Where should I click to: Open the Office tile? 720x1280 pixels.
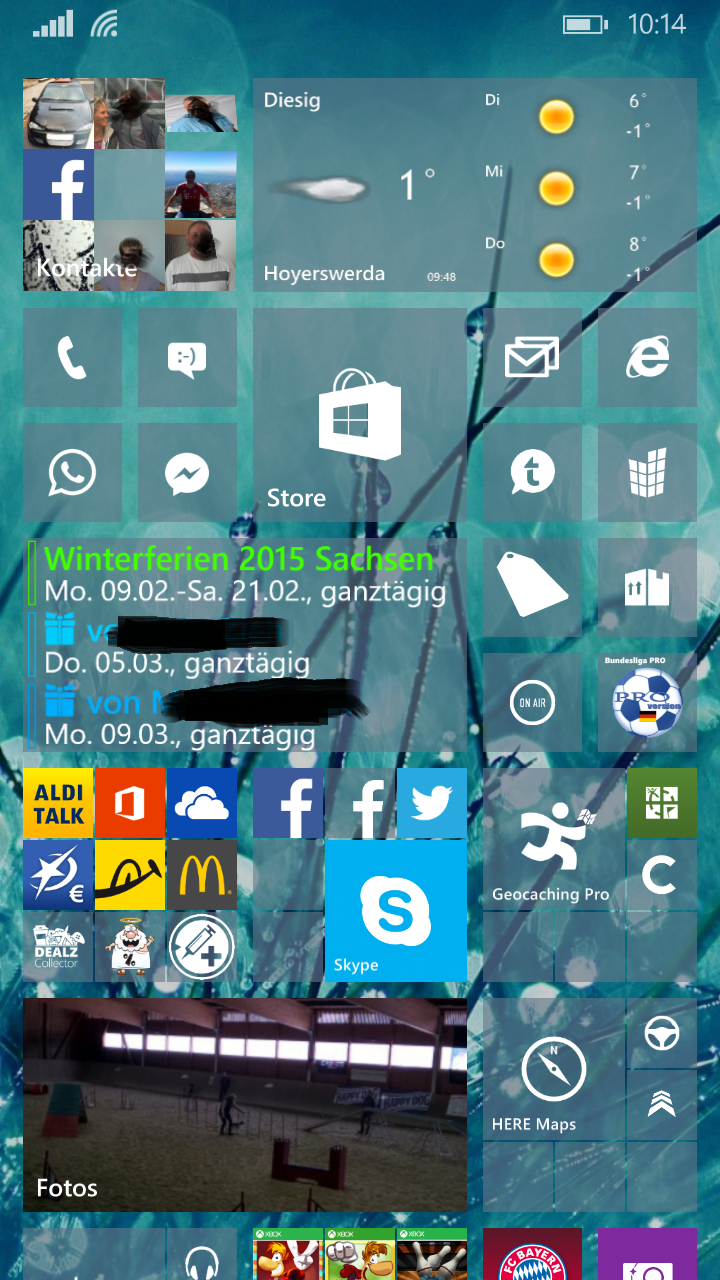130,803
